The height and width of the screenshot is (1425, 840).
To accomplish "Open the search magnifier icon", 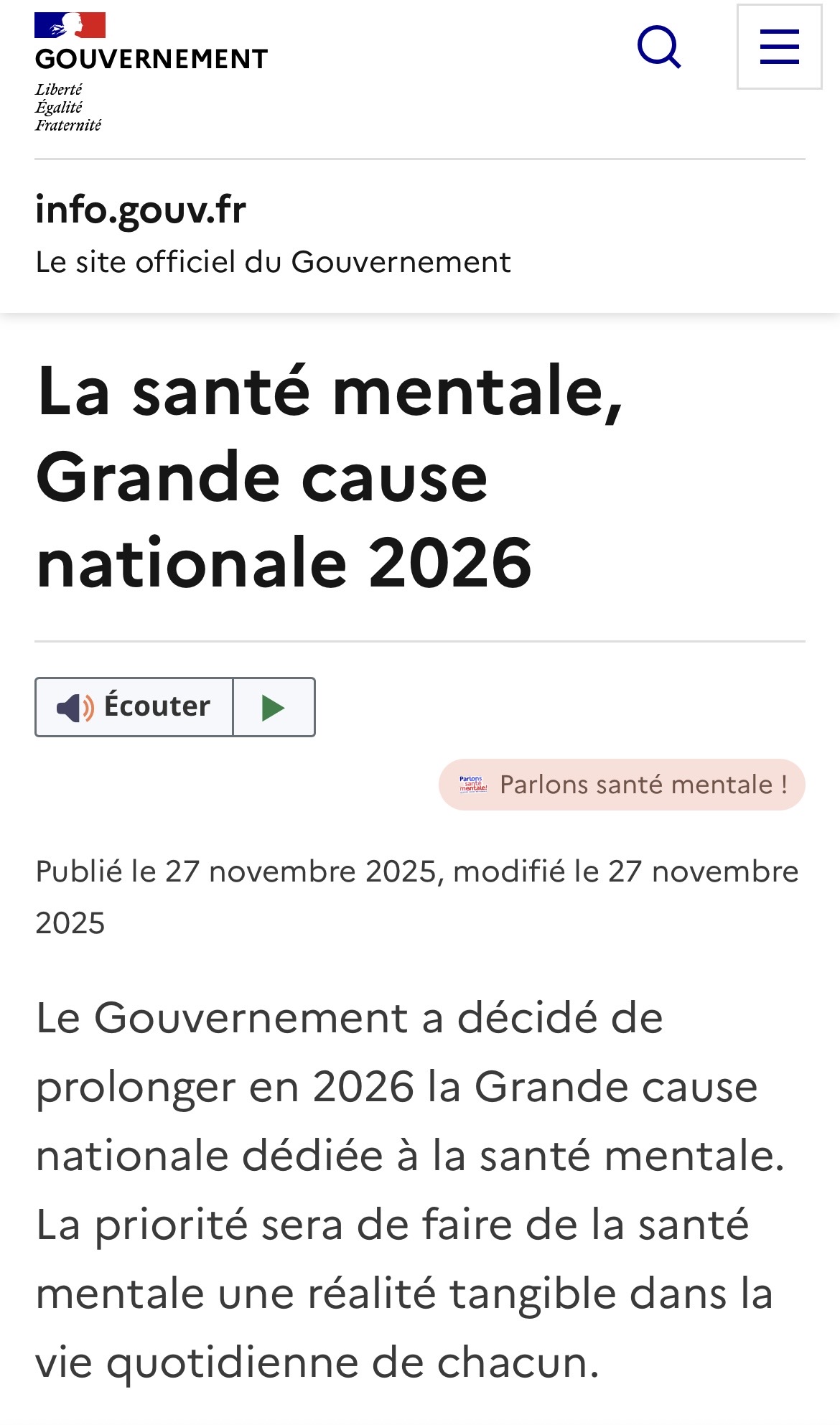I will 659,47.
